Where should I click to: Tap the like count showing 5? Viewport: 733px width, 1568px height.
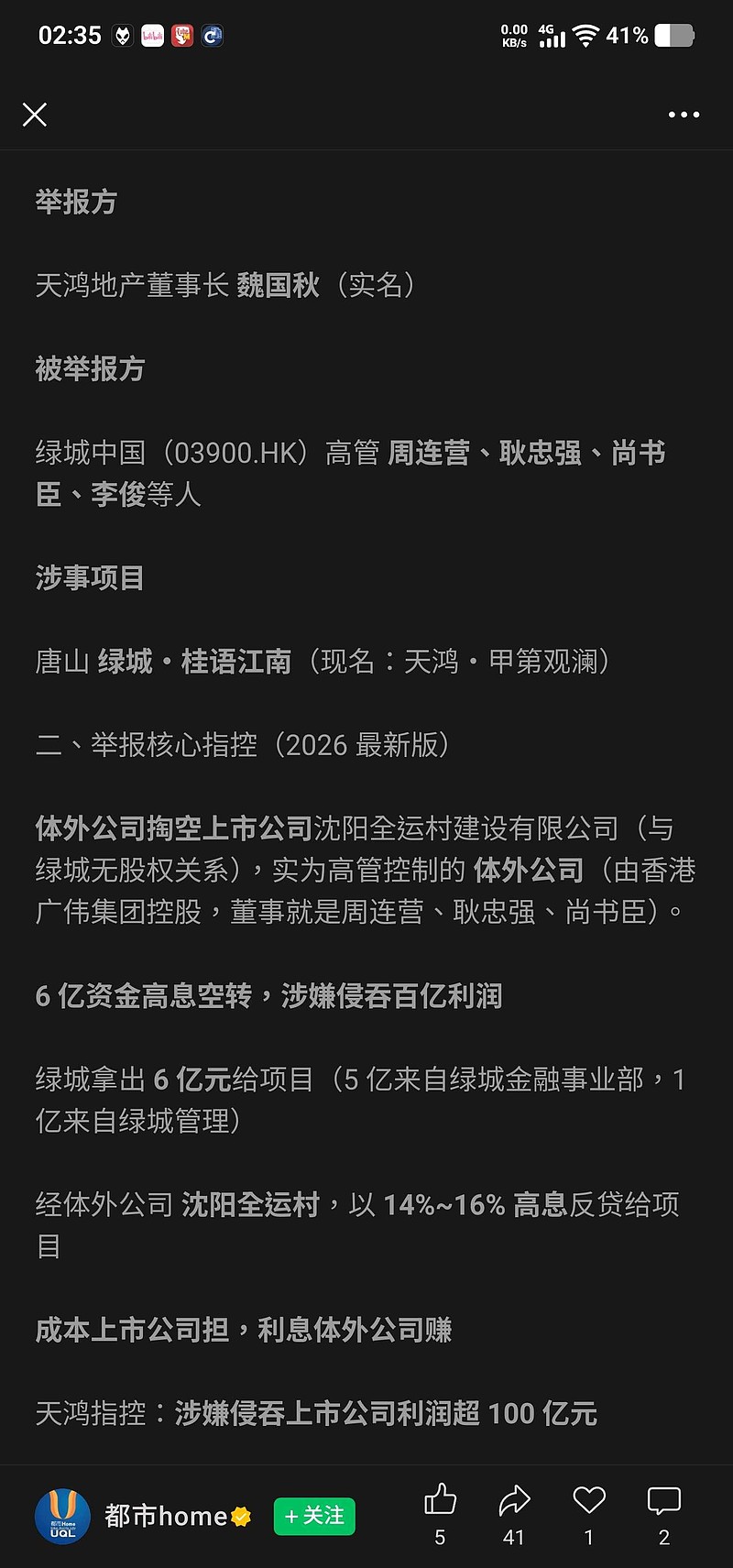click(441, 1540)
